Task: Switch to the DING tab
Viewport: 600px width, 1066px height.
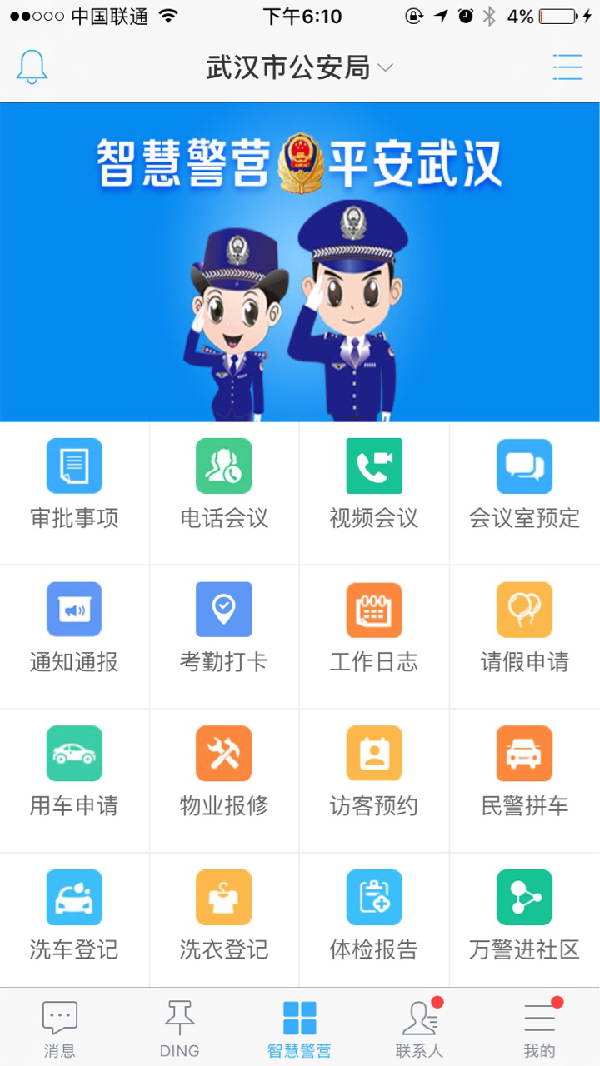Action: pos(179,1028)
